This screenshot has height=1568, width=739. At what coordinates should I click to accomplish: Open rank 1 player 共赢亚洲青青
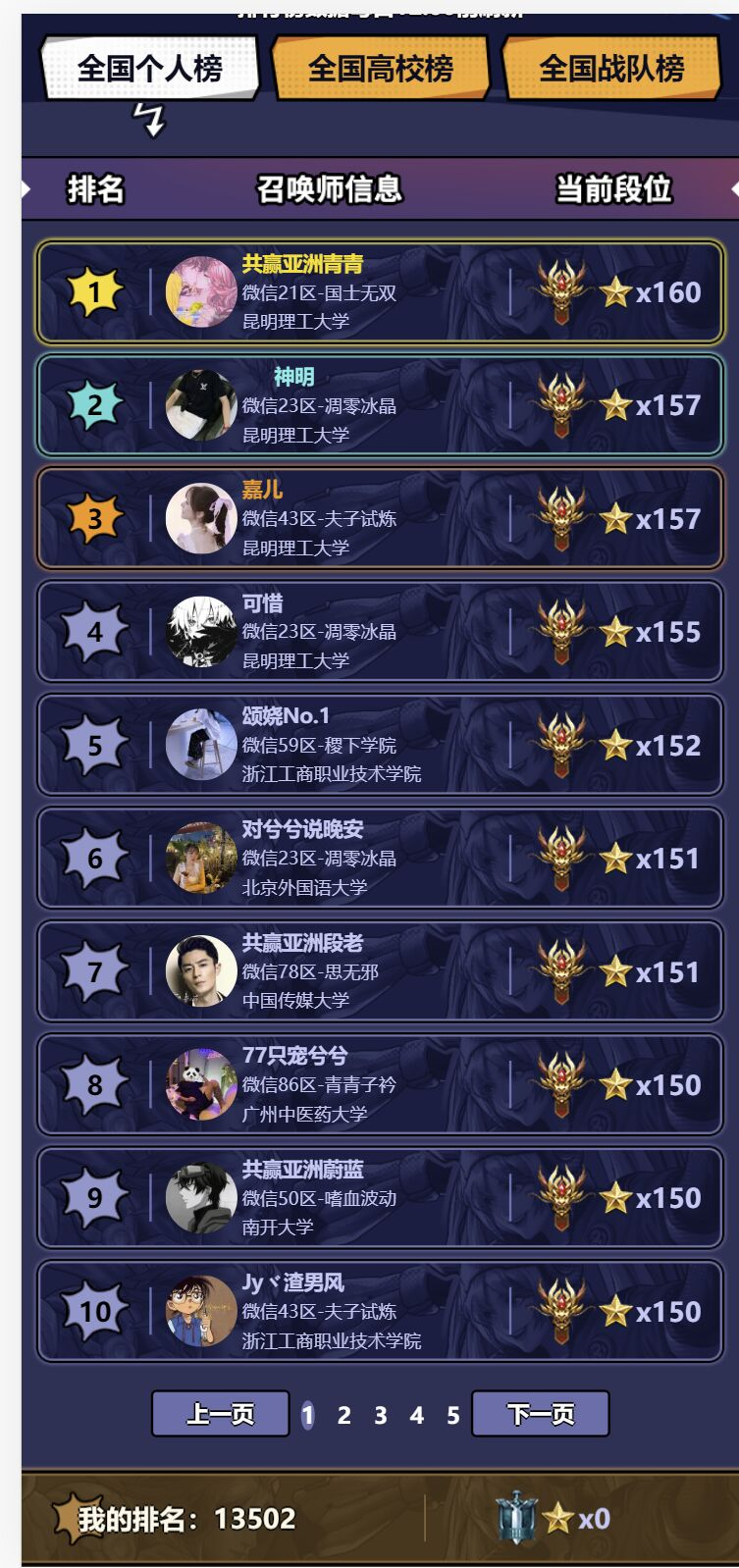[302, 264]
